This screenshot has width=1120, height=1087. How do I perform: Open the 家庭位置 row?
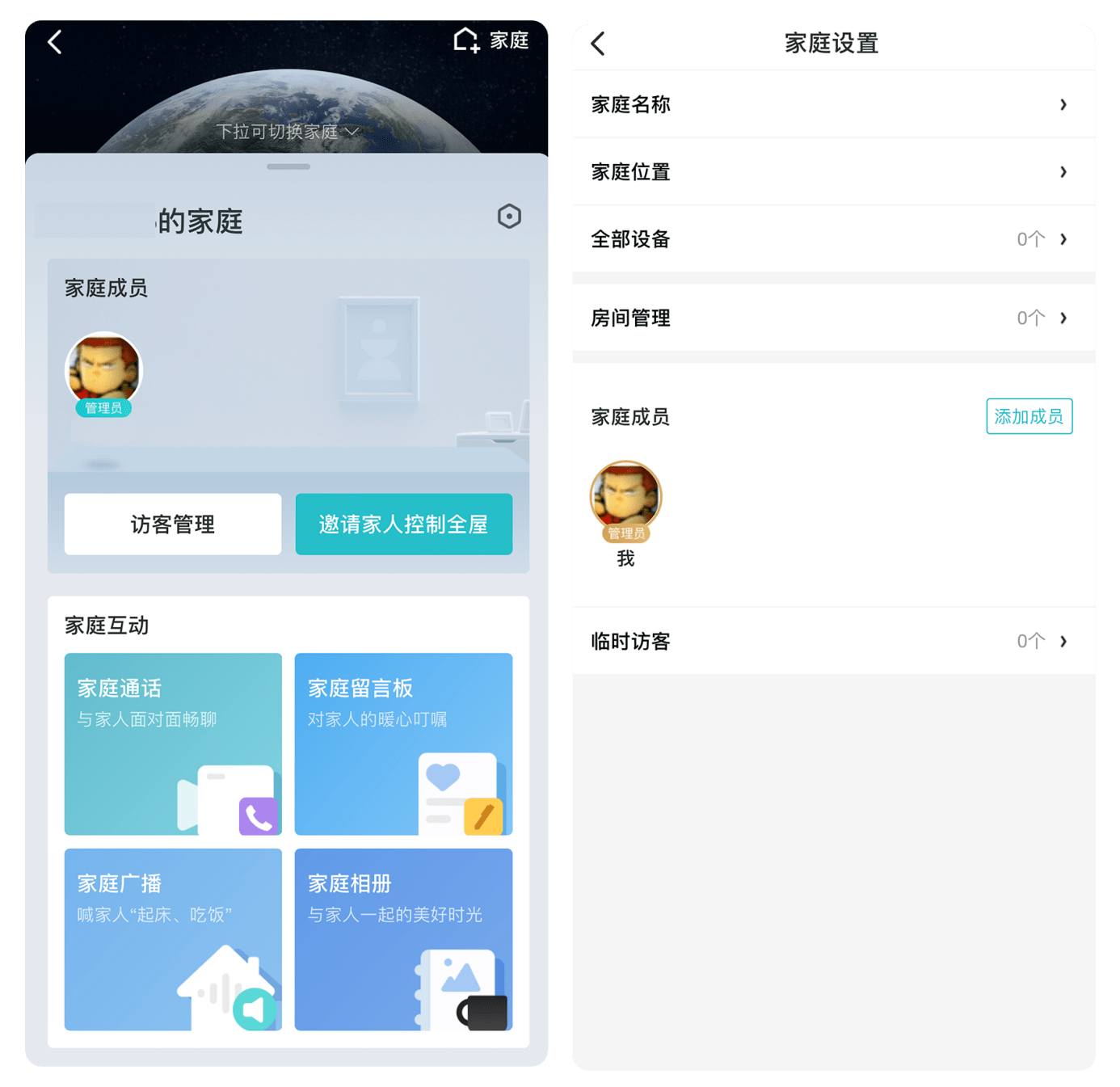(x=832, y=172)
